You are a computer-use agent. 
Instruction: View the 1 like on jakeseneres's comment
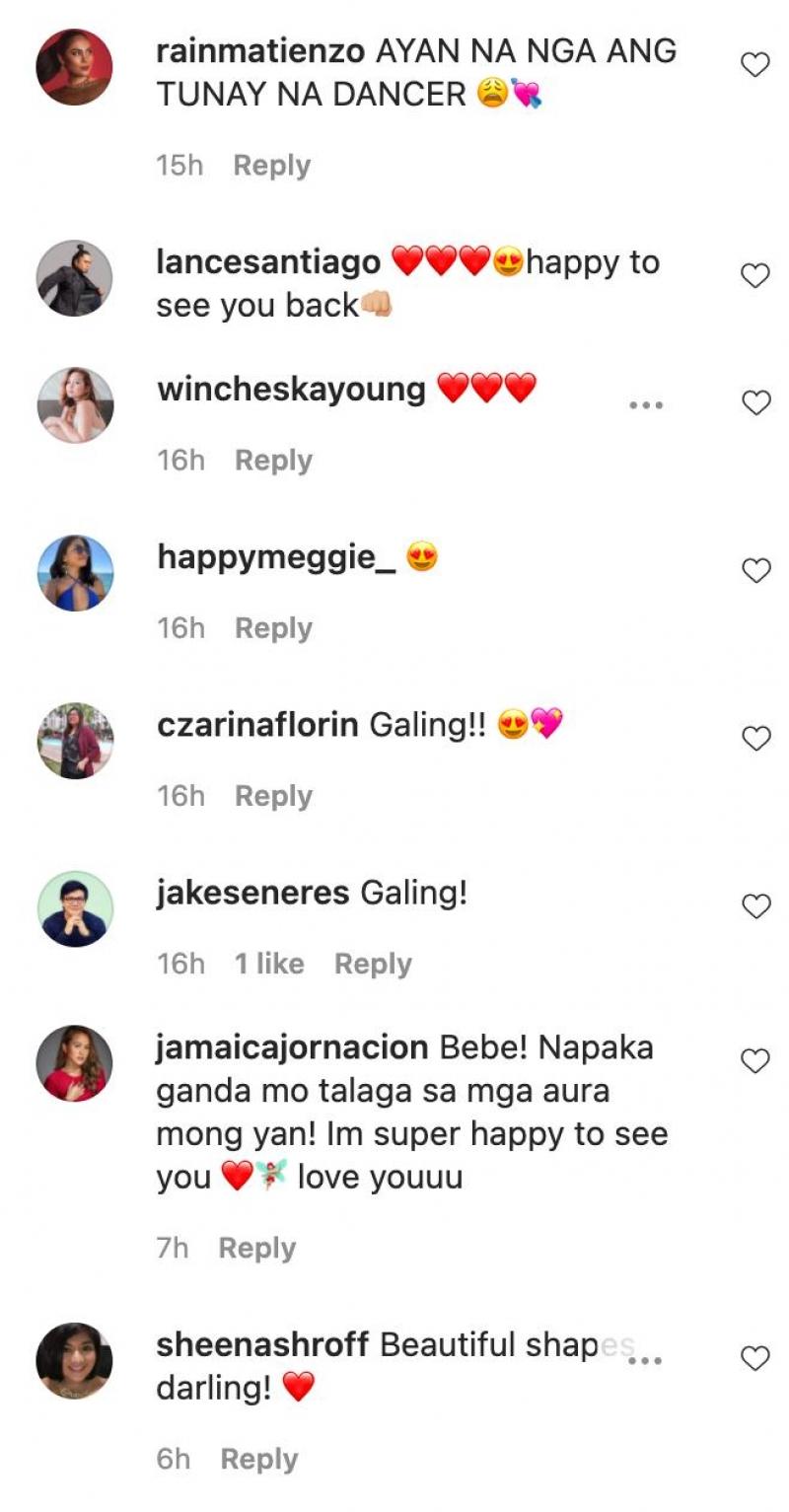tap(269, 964)
